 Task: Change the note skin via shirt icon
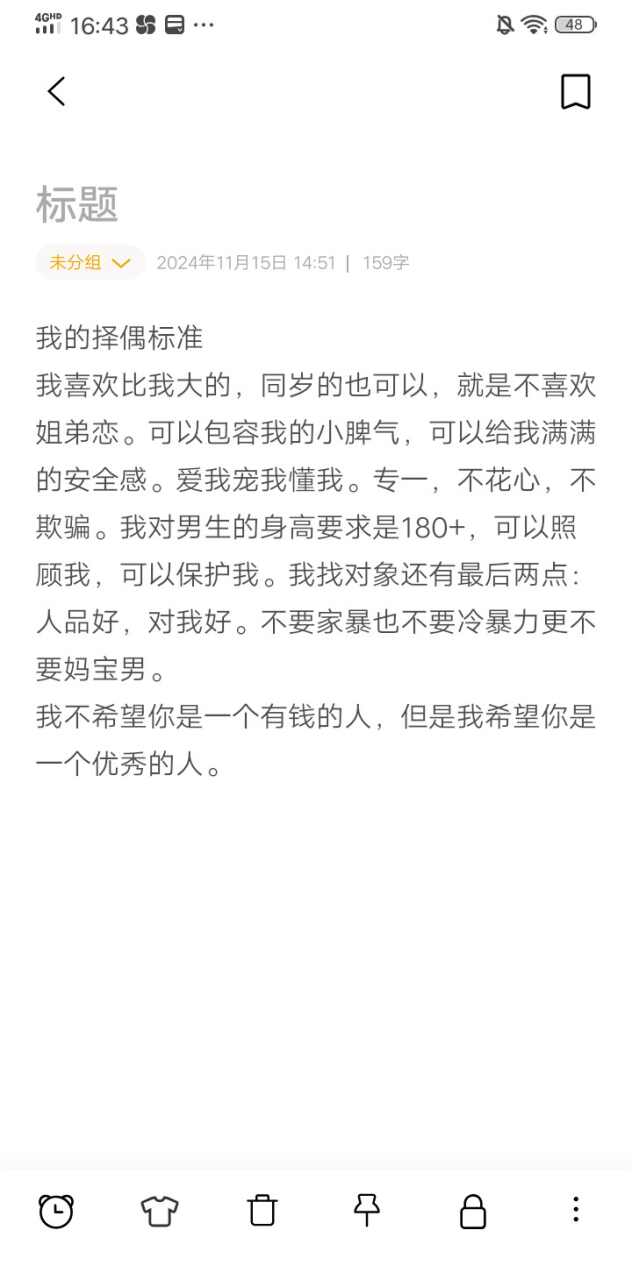[159, 1211]
